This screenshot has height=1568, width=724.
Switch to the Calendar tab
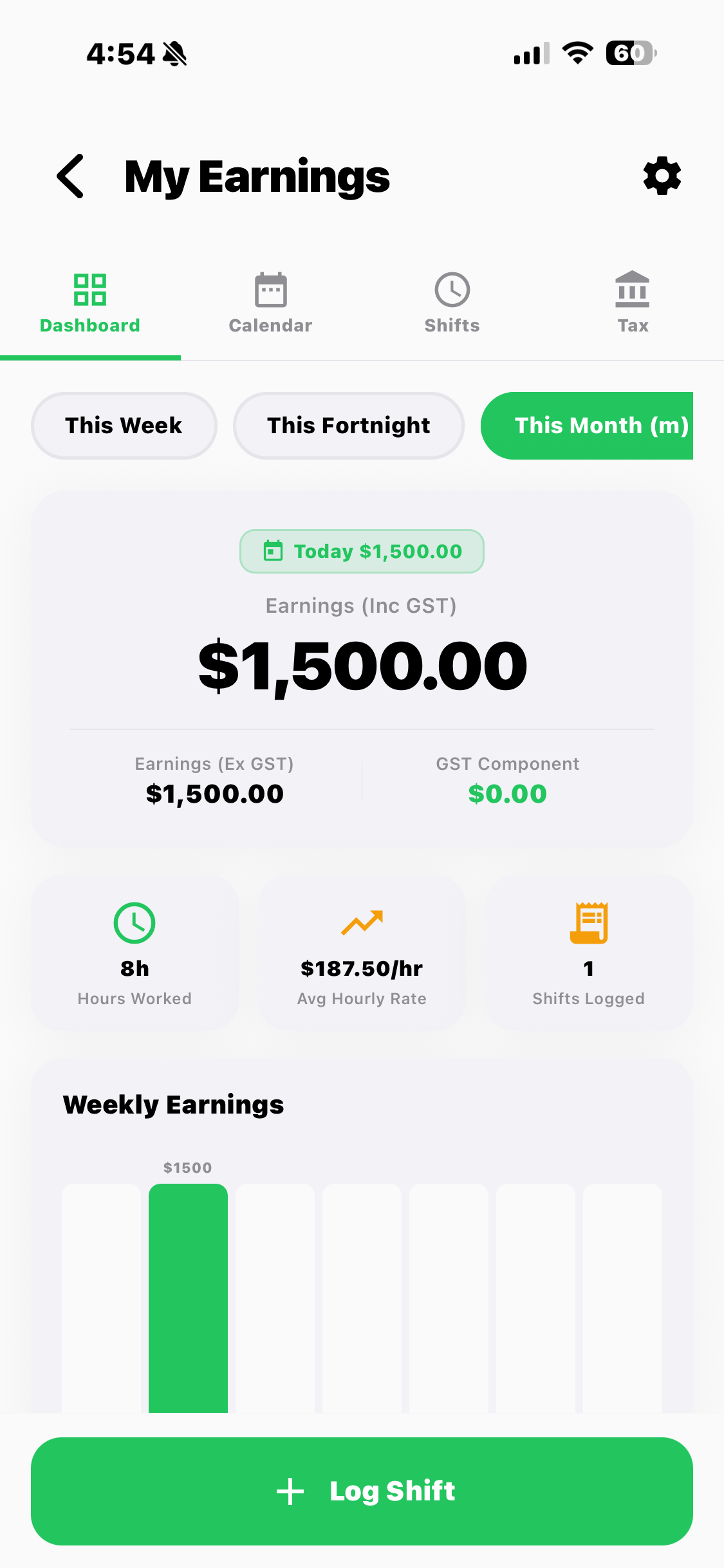click(x=270, y=303)
